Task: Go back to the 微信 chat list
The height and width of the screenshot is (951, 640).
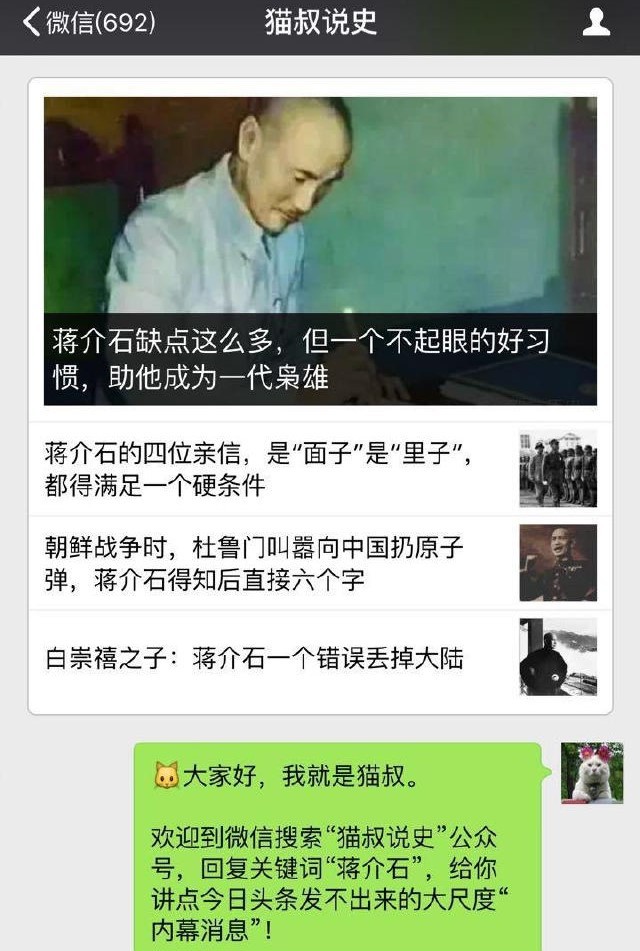Action: [88, 23]
